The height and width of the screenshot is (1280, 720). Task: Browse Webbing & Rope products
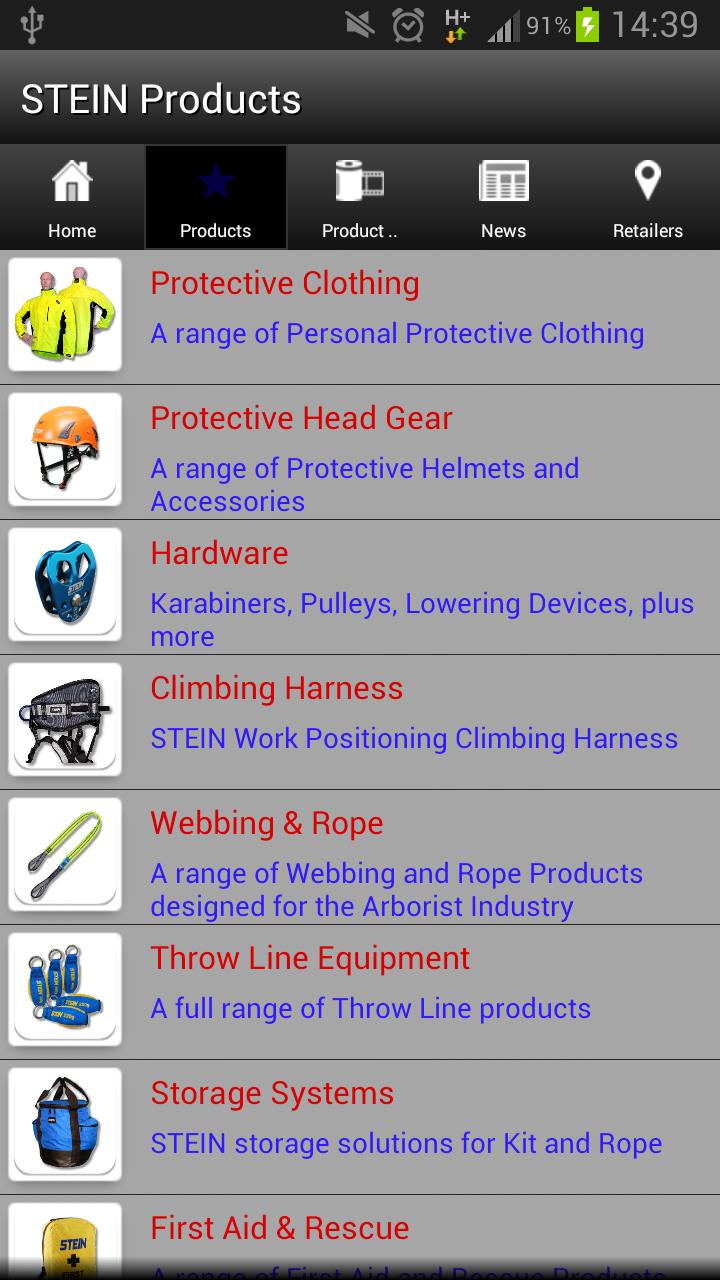coord(360,857)
